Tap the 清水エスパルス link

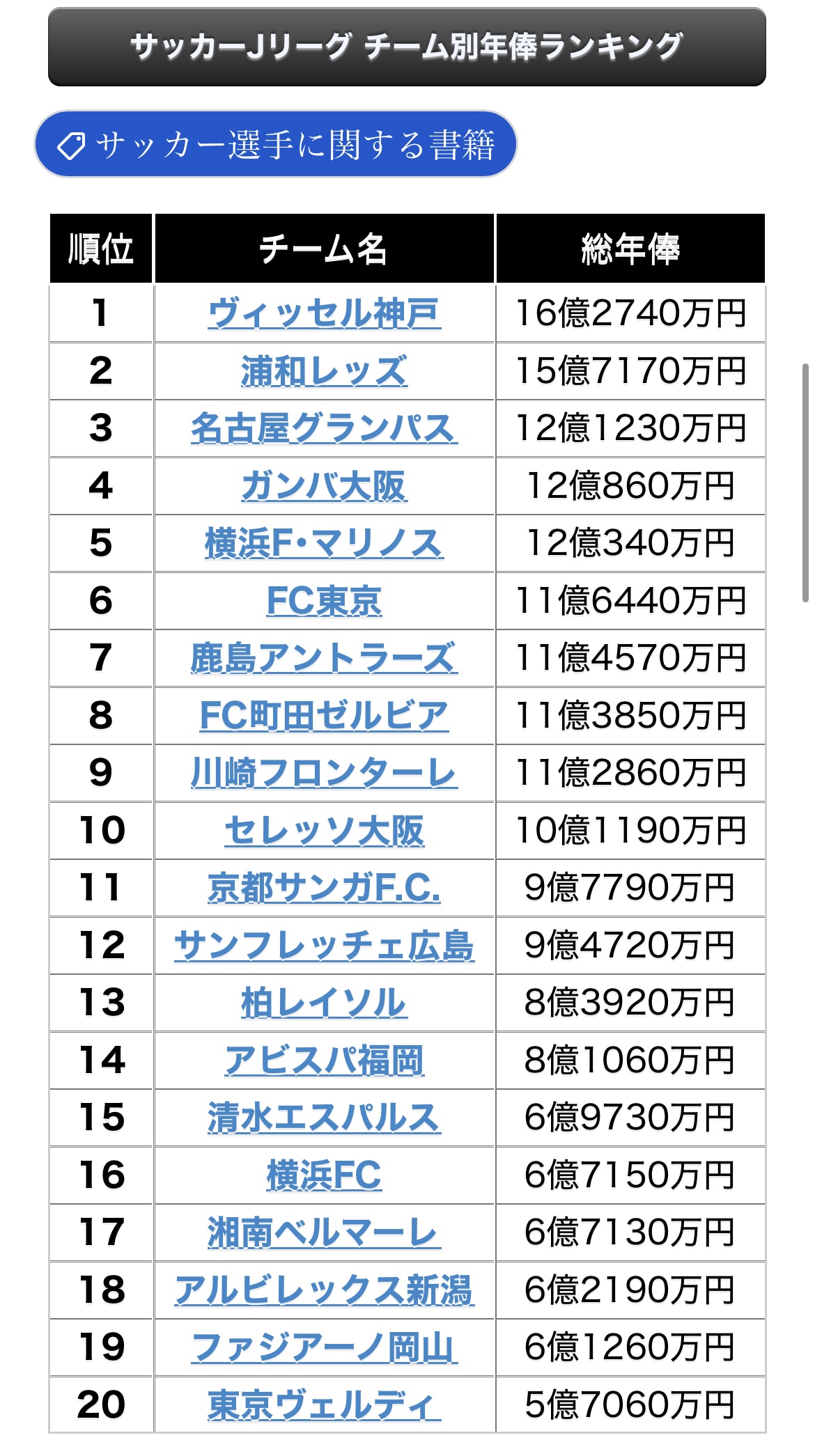click(325, 1118)
